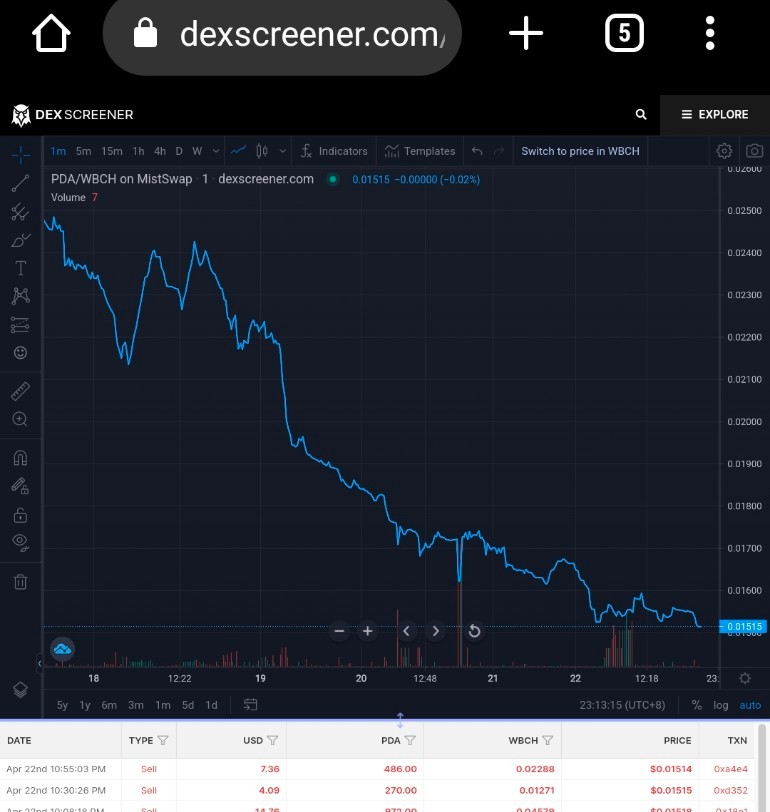Image resolution: width=770 pixels, height=812 pixels.
Task: Filter transactions by TYPE
Action: tap(163, 741)
